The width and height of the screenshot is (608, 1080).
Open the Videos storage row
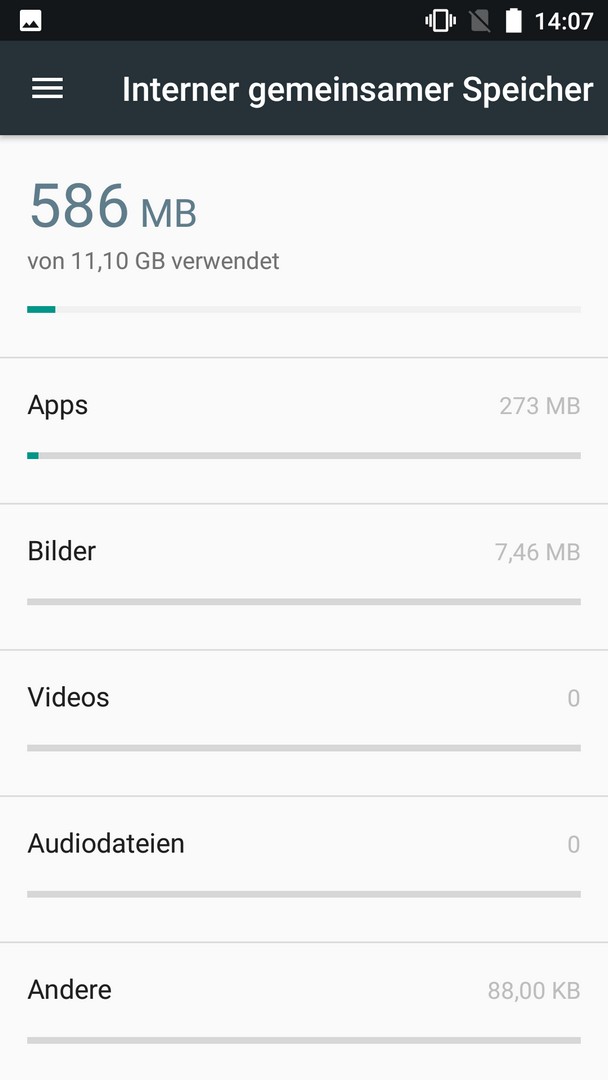tap(304, 721)
